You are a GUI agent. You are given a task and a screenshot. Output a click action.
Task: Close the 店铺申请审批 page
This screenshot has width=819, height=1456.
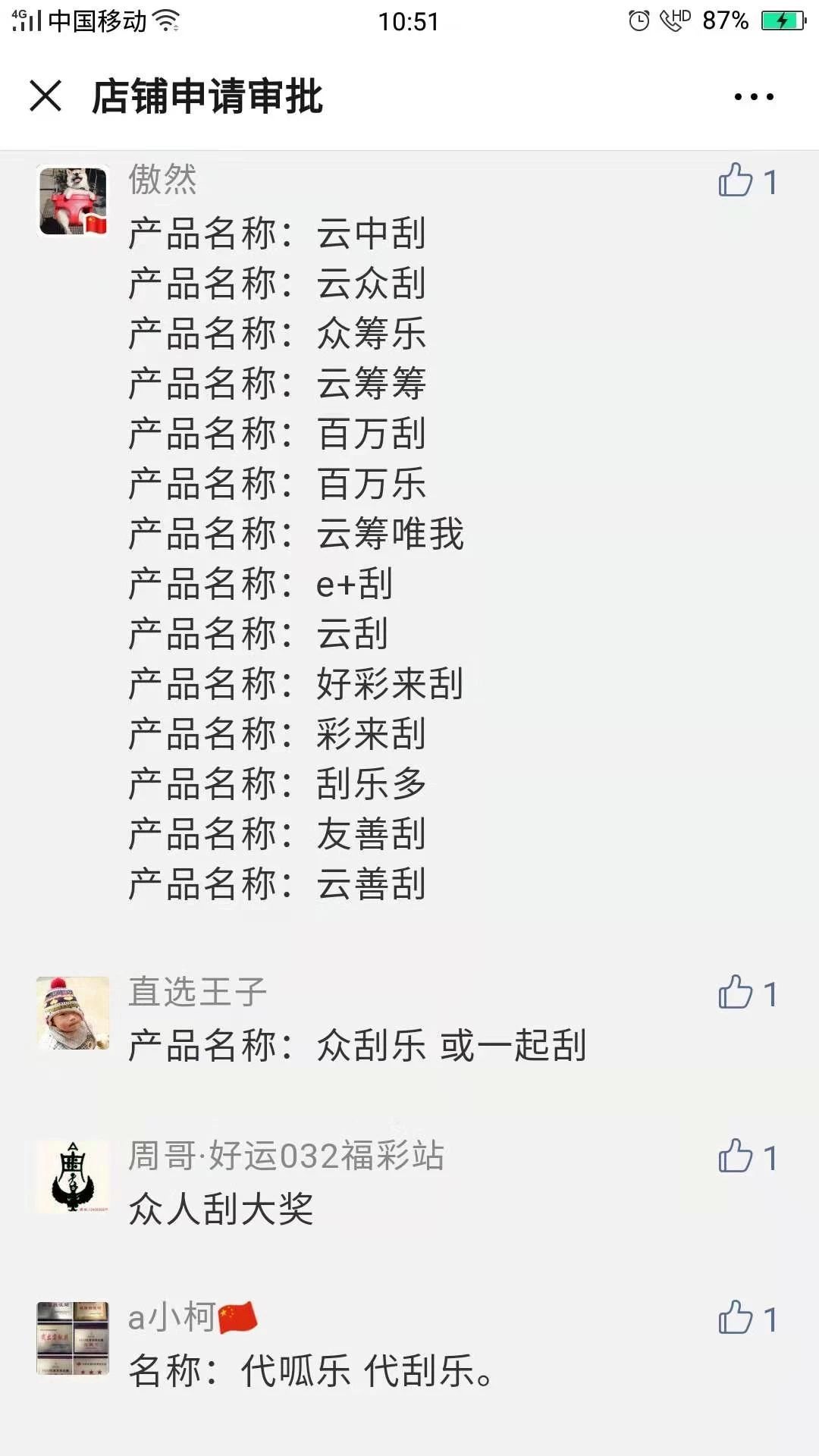point(45,96)
